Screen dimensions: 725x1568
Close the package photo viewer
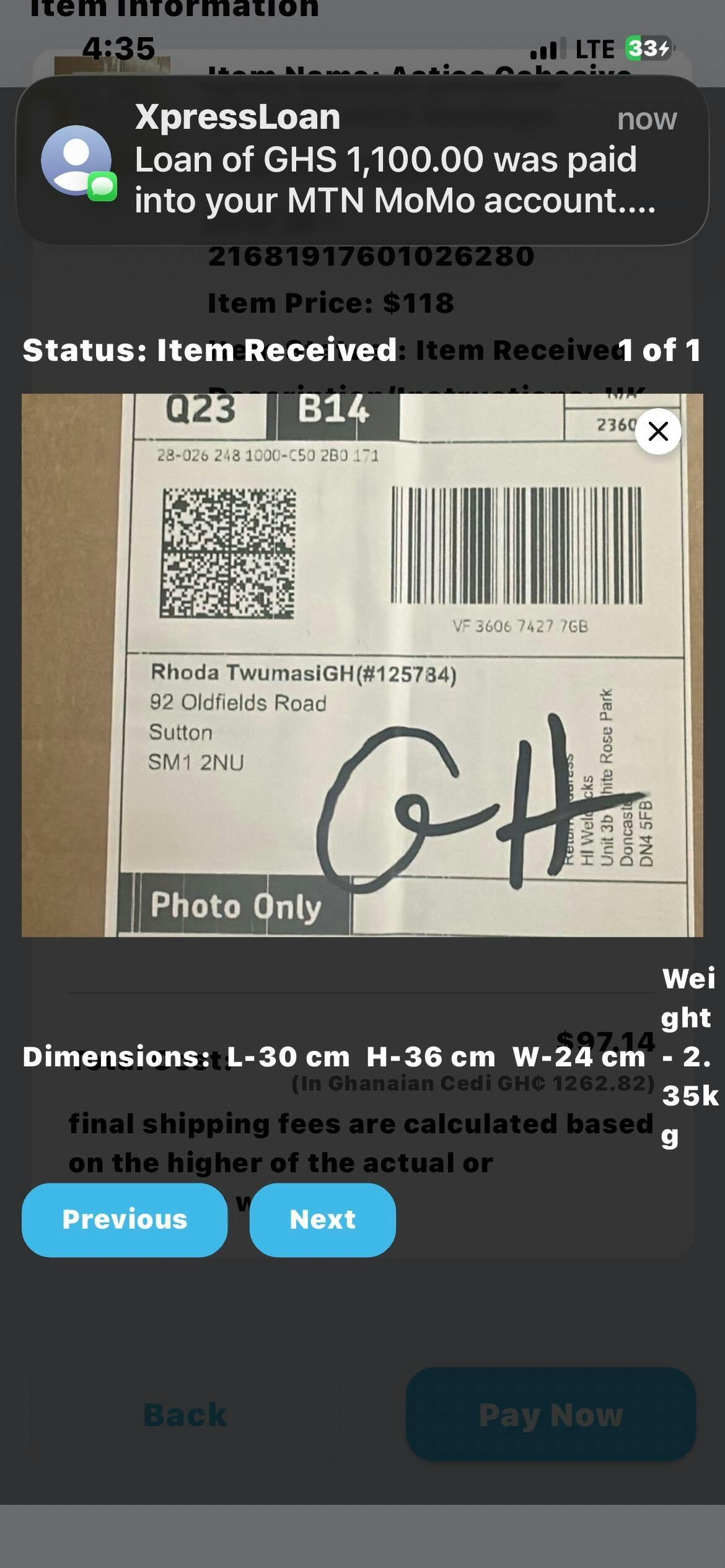657,431
